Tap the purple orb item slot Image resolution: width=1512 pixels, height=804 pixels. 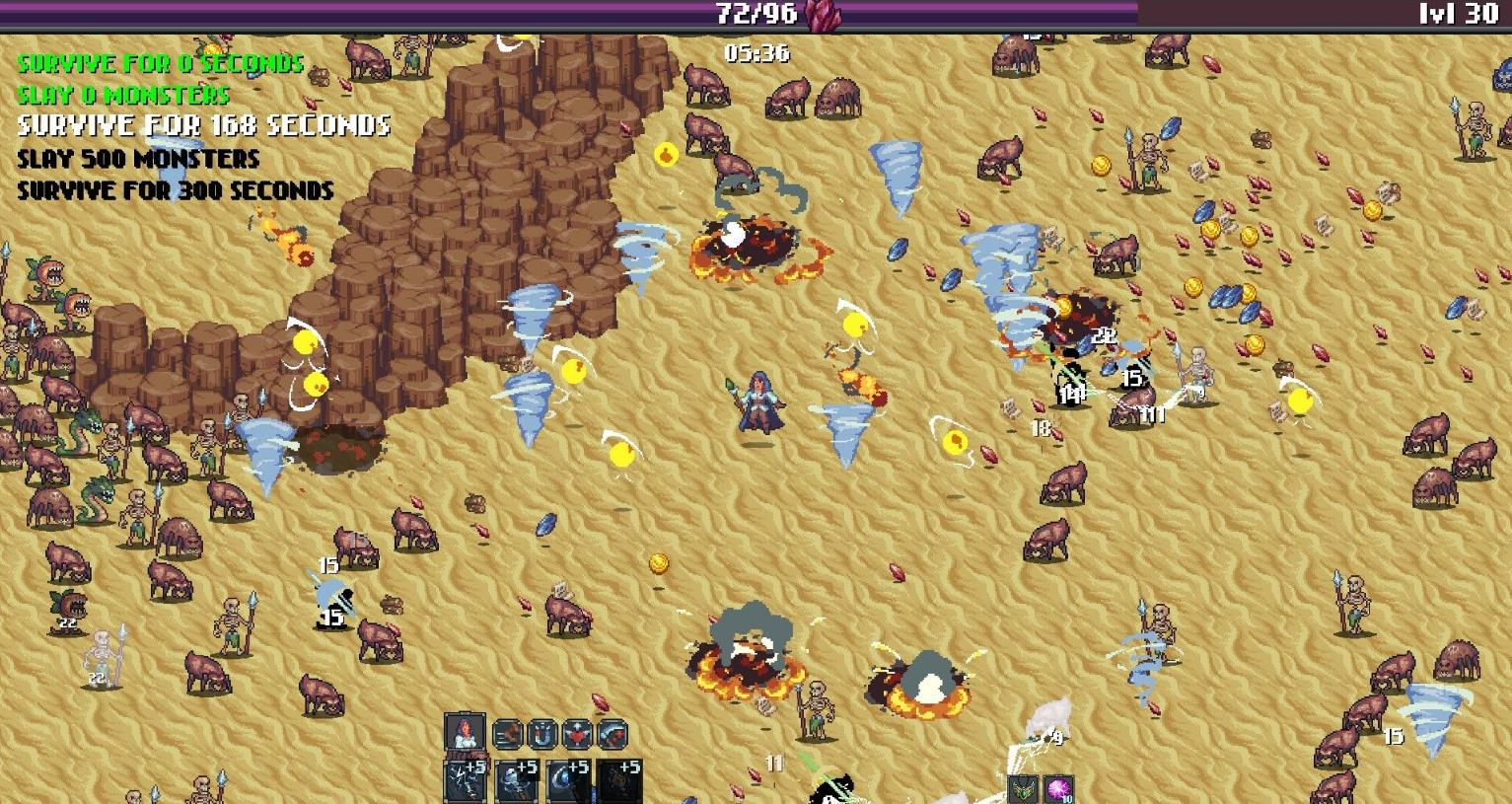coord(1058,790)
